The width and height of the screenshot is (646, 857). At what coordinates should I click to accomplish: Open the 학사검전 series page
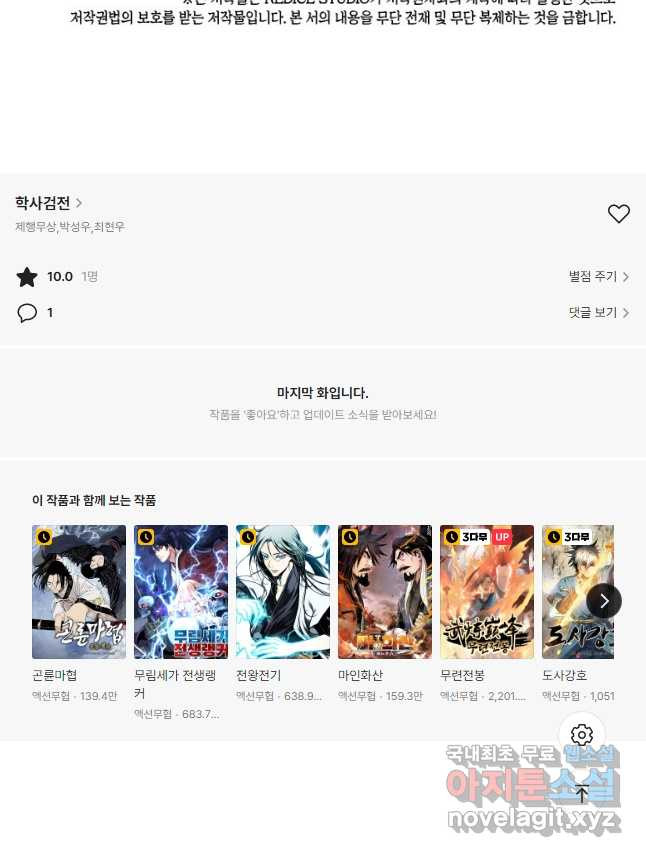(x=48, y=203)
